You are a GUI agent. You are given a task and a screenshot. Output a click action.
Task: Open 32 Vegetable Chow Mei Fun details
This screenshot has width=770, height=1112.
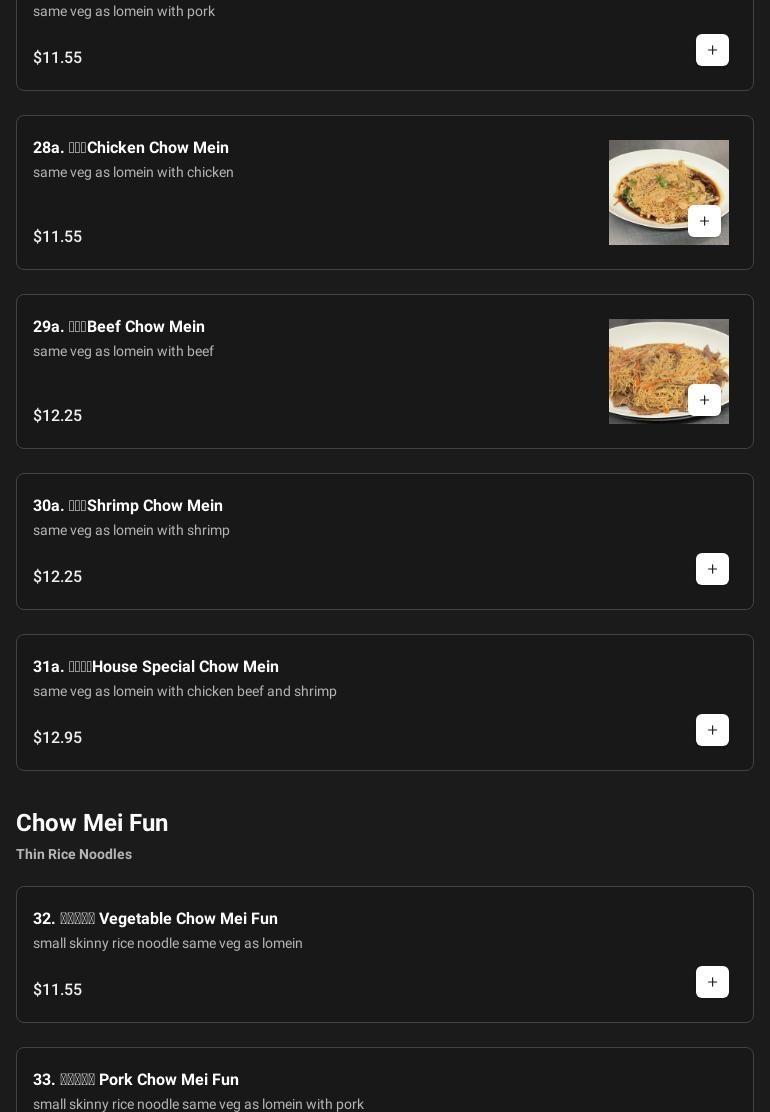click(x=188, y=919)
